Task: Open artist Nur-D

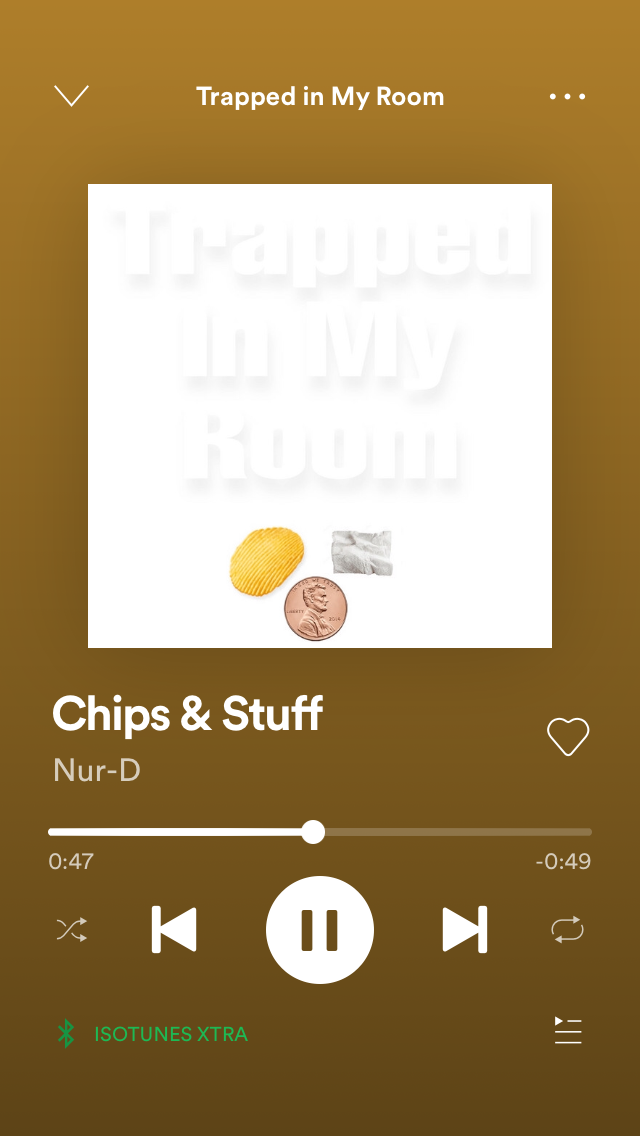Action: (x=96, y=771)
